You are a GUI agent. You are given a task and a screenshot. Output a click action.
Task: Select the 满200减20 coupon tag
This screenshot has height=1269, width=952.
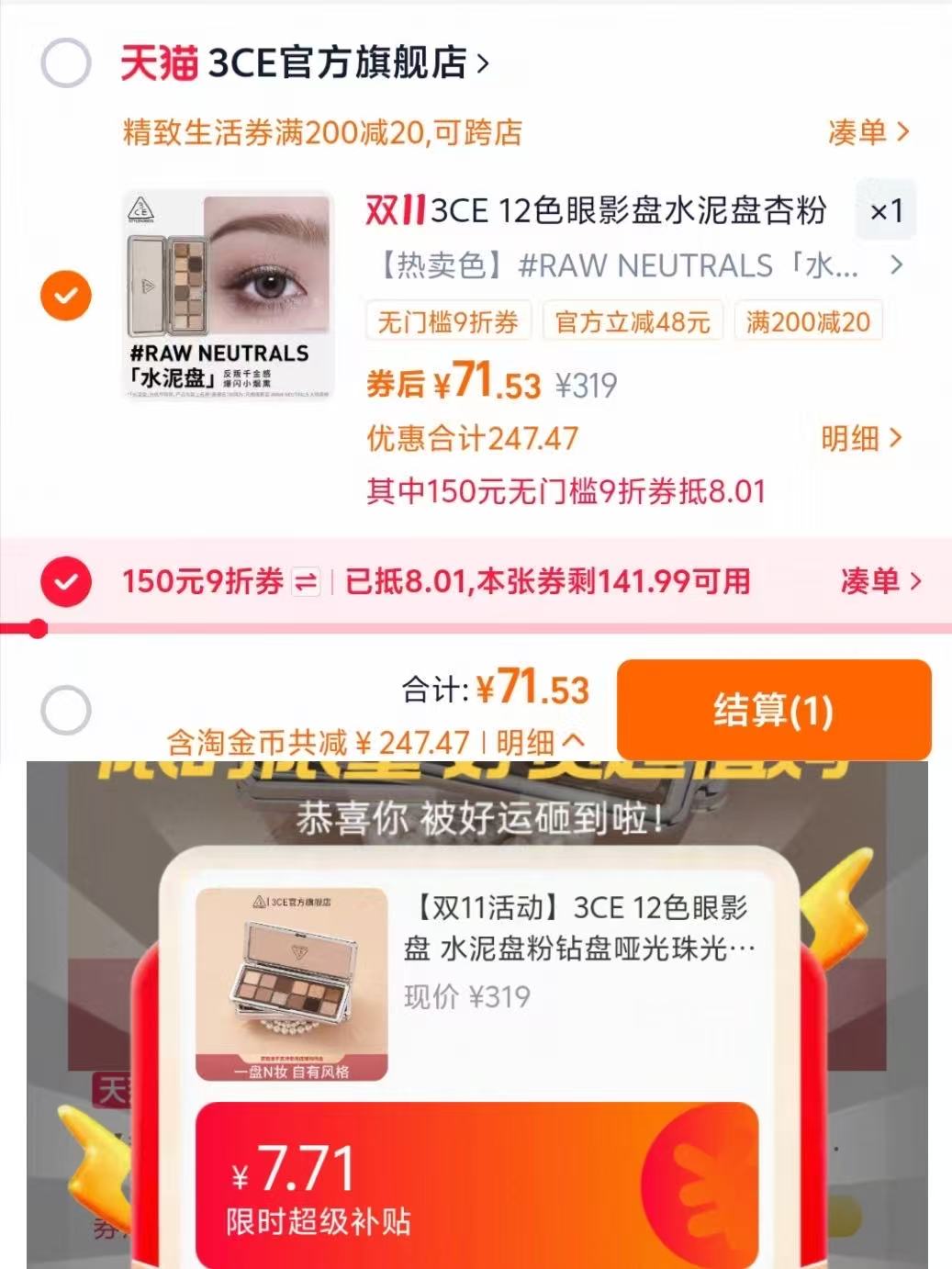pos(808,321)
